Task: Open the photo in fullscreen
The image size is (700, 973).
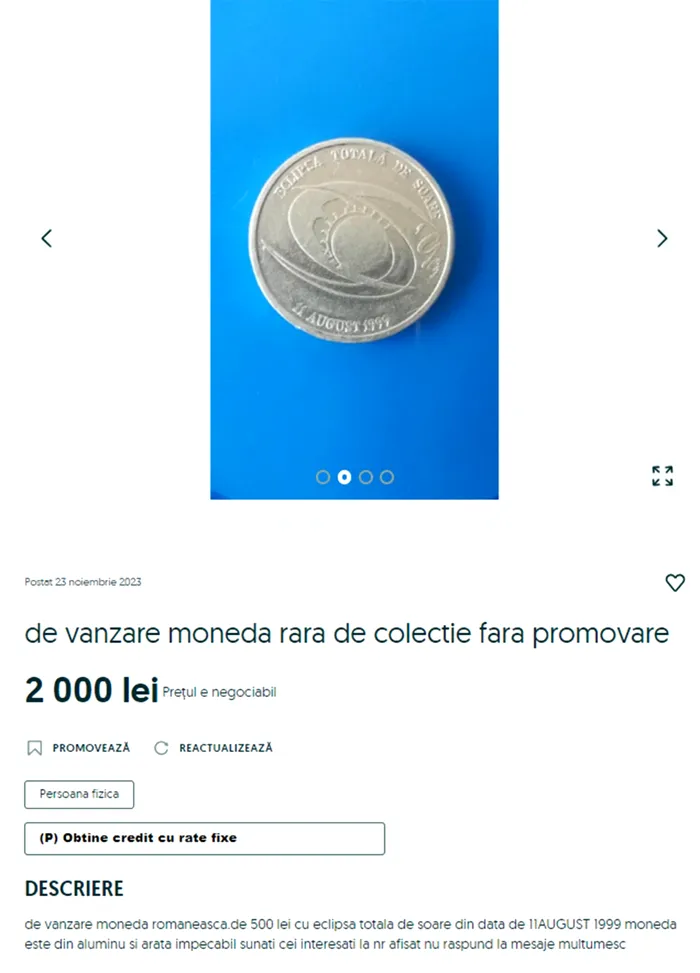Action: coord(662,476)
